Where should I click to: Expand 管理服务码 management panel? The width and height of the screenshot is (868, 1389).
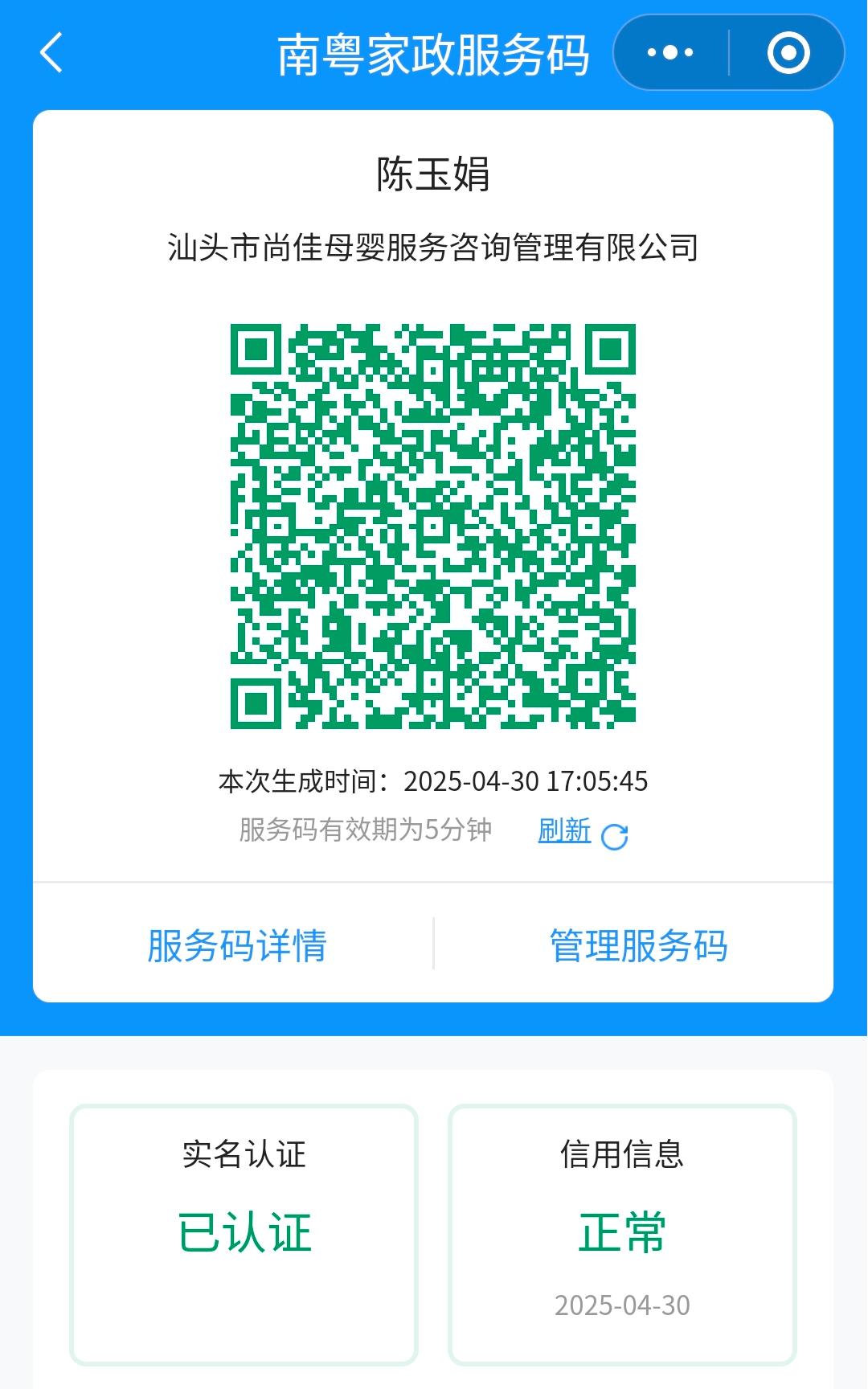click(x=639, y=946)
